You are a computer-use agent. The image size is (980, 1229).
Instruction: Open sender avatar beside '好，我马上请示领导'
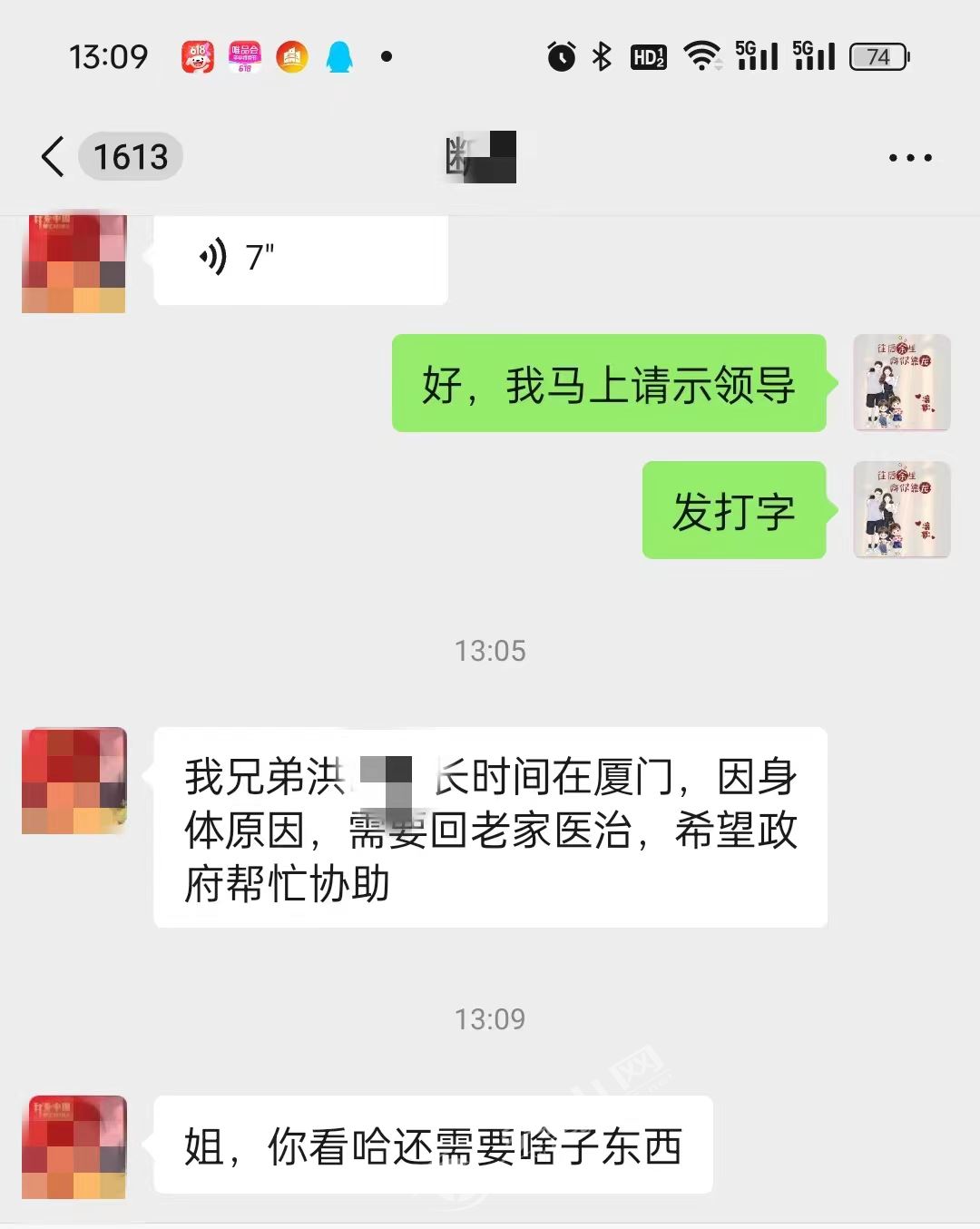901,382
